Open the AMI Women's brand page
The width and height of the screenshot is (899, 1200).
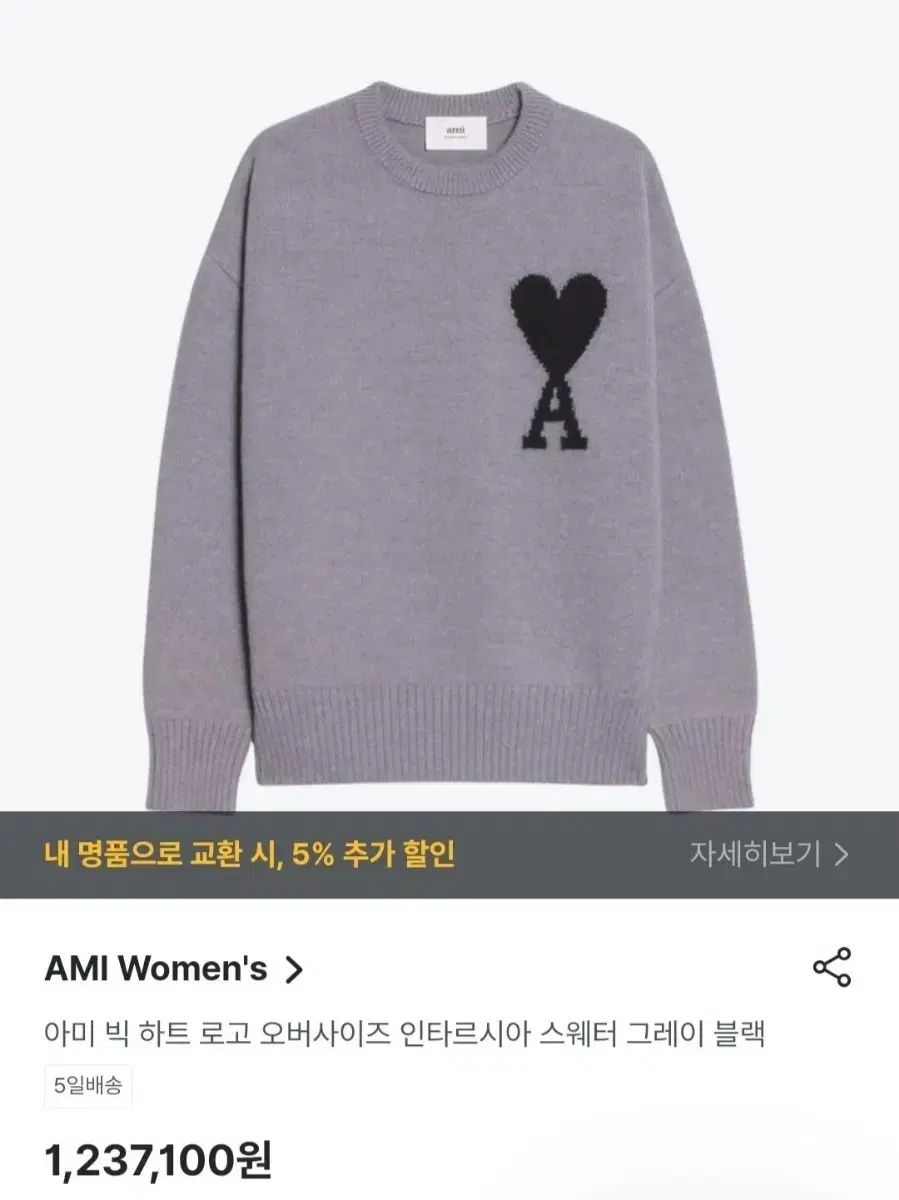174,969
